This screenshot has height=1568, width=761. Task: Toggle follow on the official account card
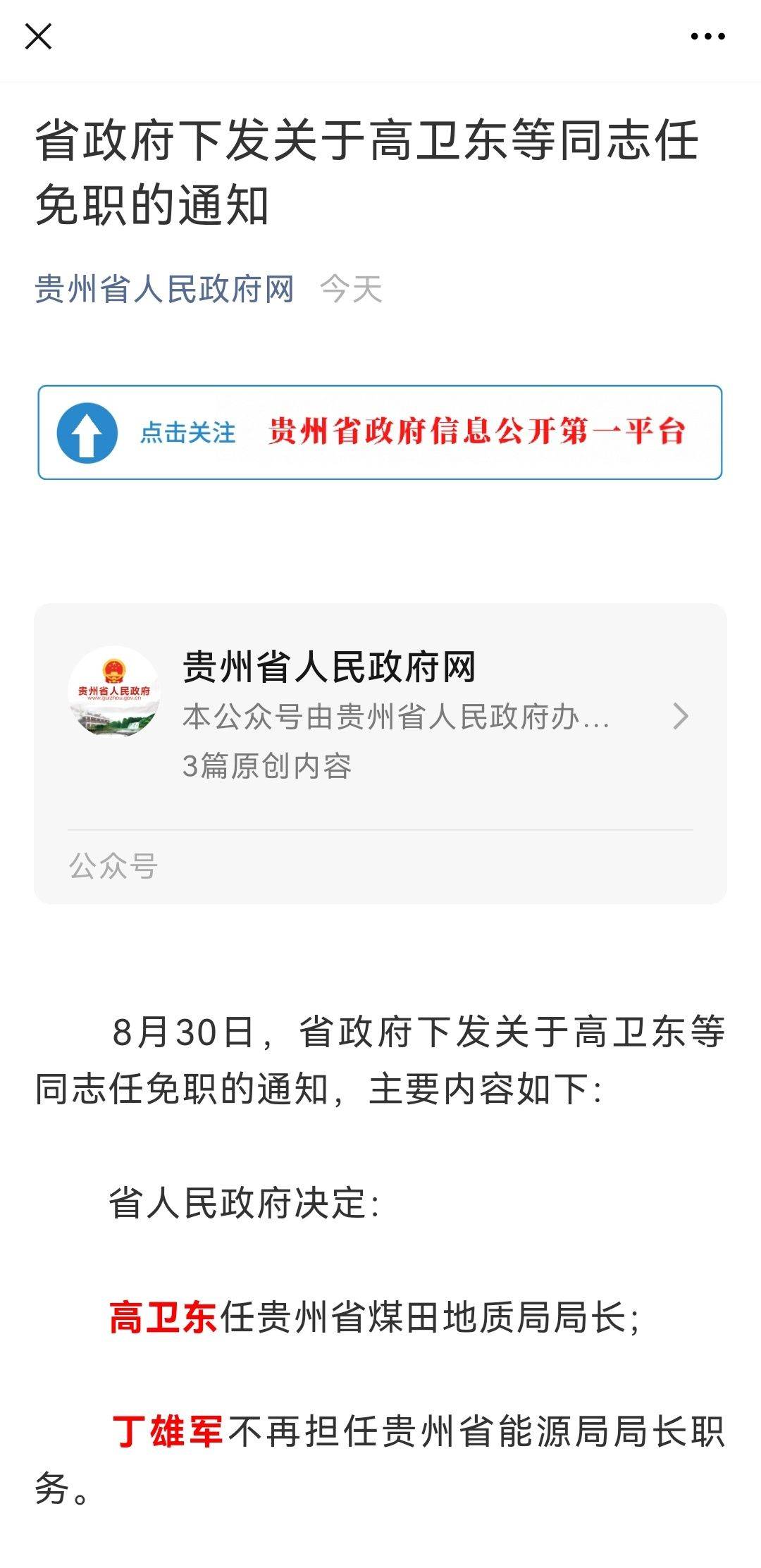coord(380,747)
